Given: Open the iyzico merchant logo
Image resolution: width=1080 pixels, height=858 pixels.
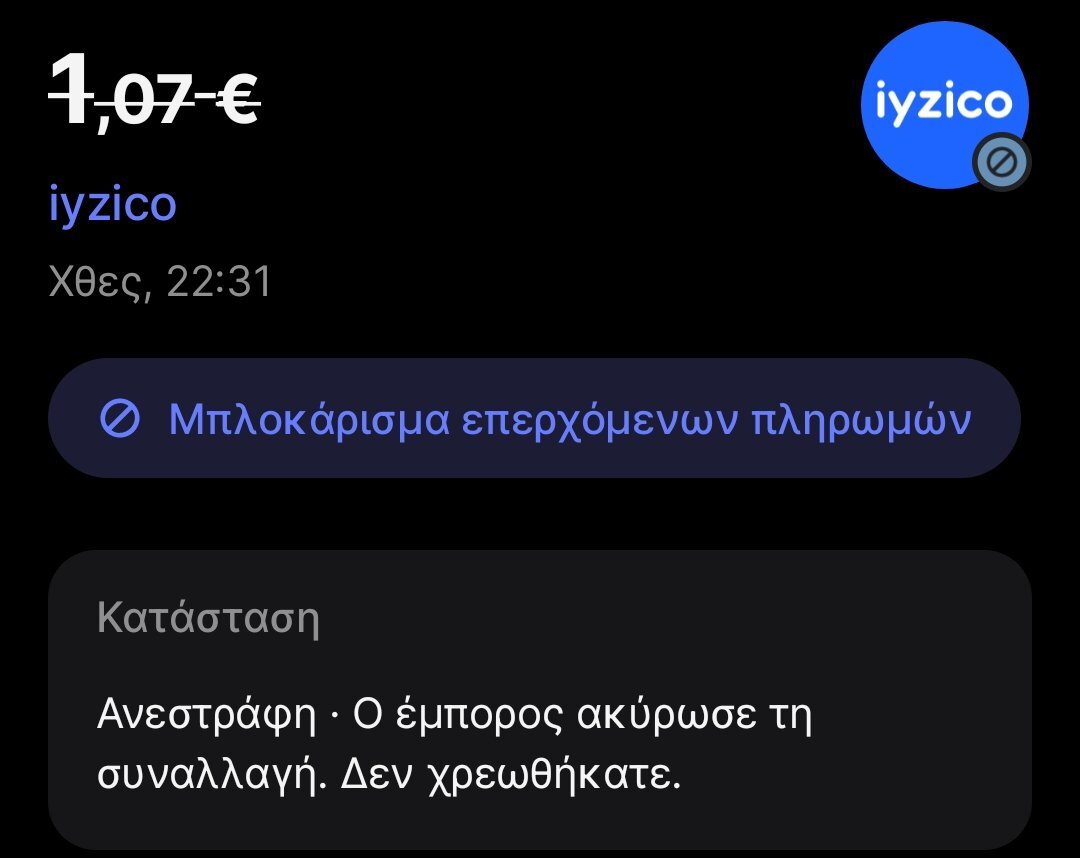Looking at the screenshot, I should tap(943, 105).
